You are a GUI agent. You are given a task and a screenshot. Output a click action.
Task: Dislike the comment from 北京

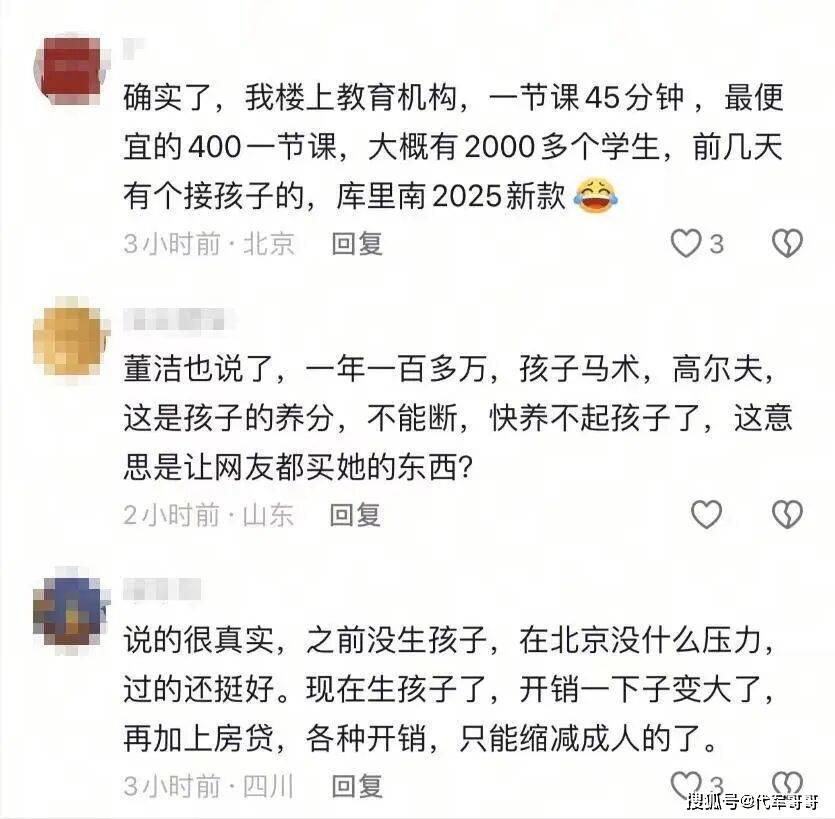click(x=788, y=243)
